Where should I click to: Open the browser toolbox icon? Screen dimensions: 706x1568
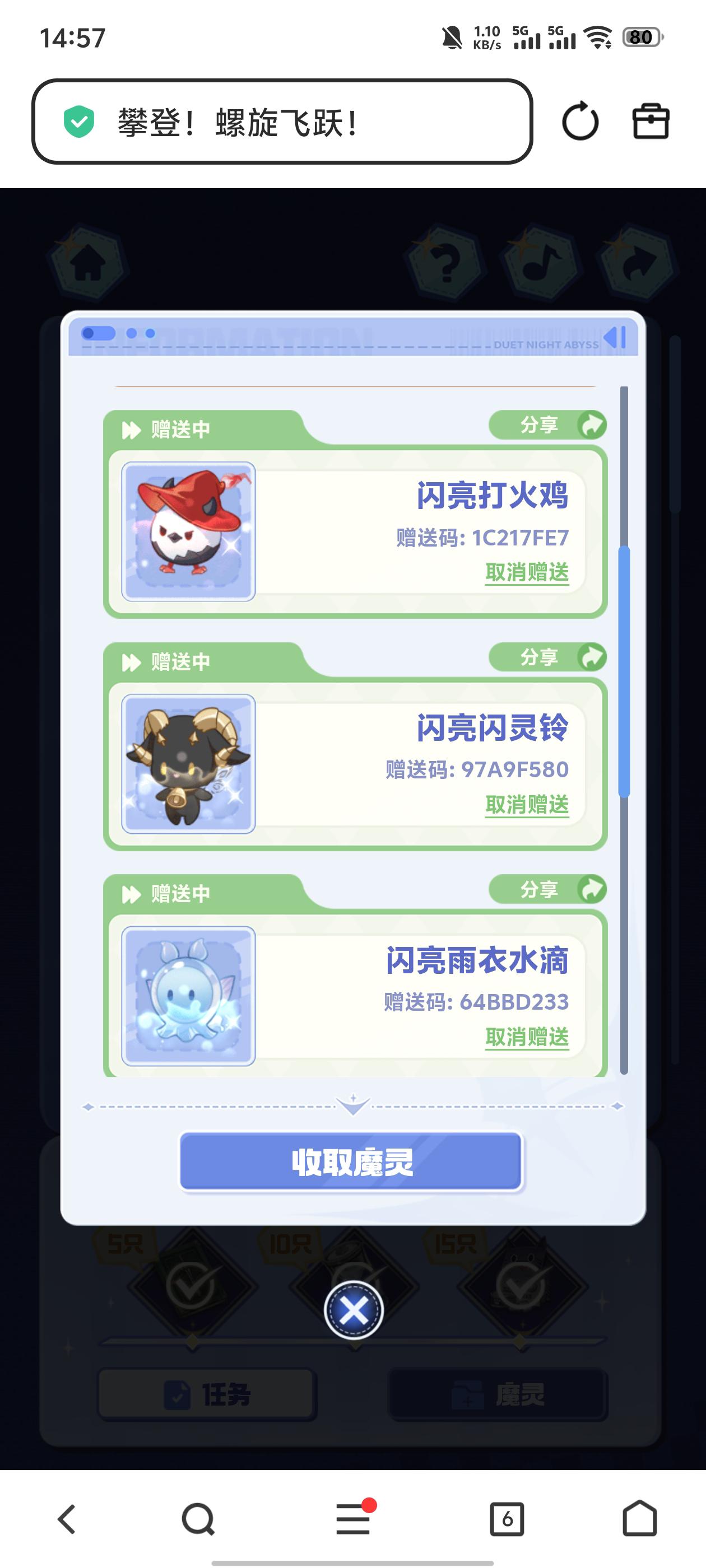coord(651,121)
